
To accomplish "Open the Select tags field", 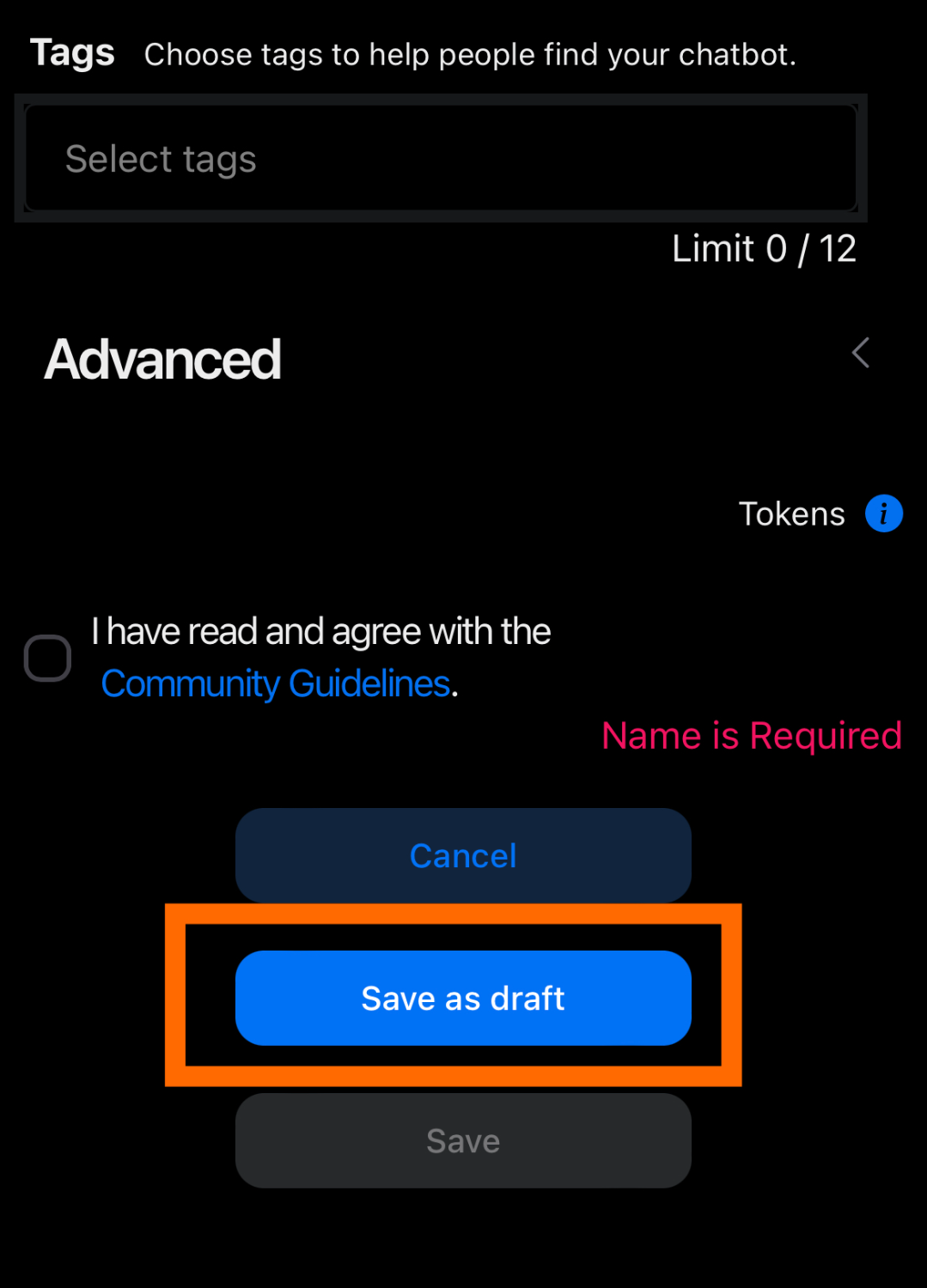I will pos(440,159).
